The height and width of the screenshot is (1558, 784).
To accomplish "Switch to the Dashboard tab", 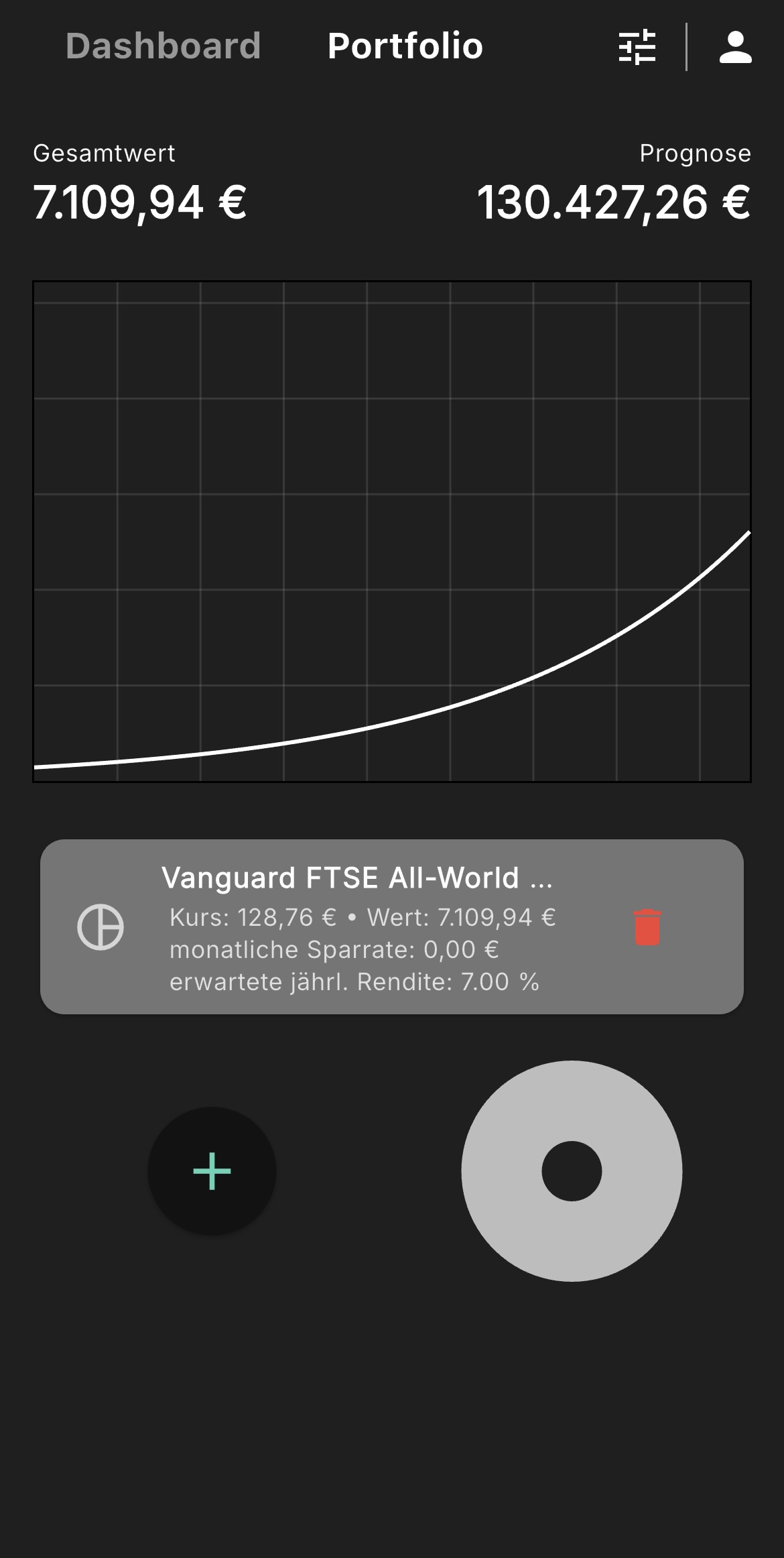I will 163,46.
